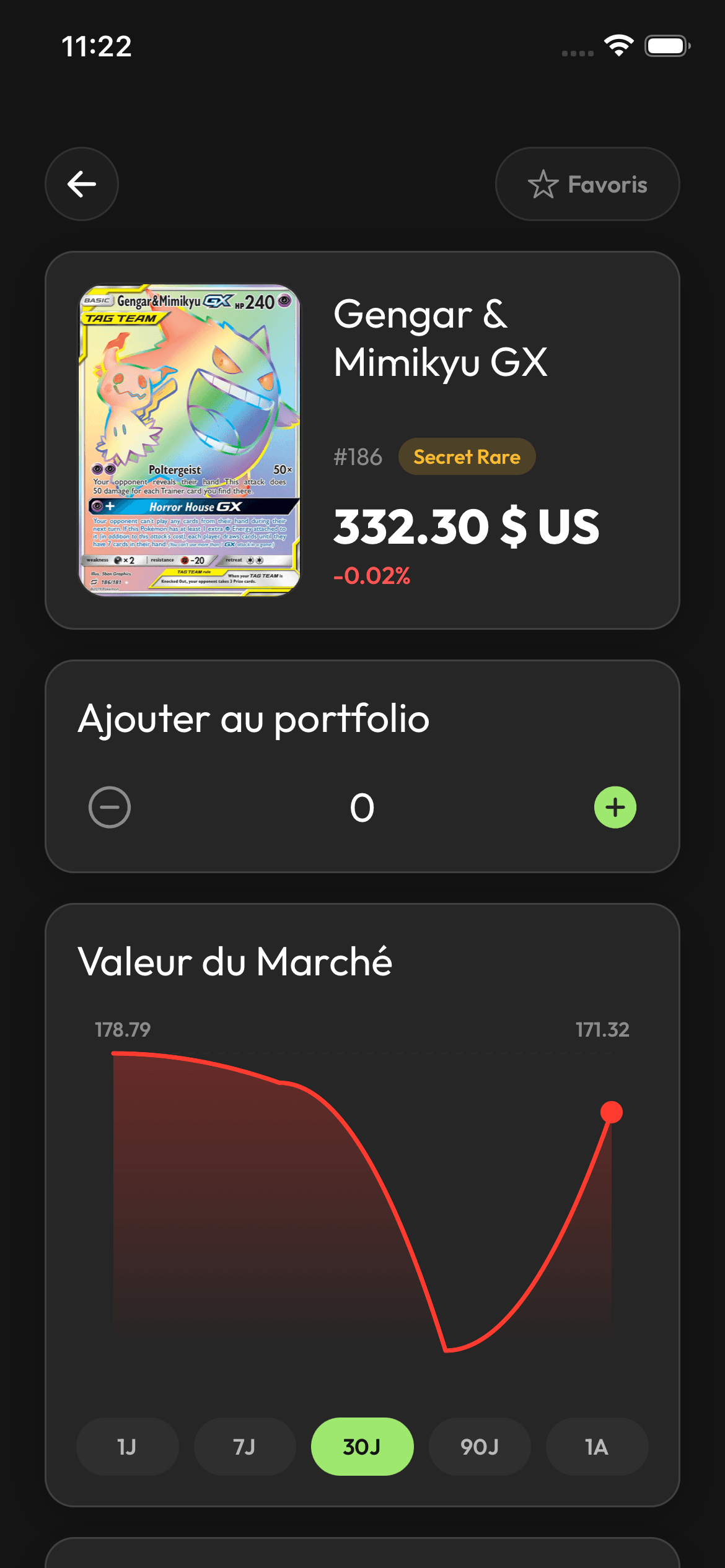Click the Favoris button
The height and width of the screenshot is (1568, 725).
click(x=587, y=184)
